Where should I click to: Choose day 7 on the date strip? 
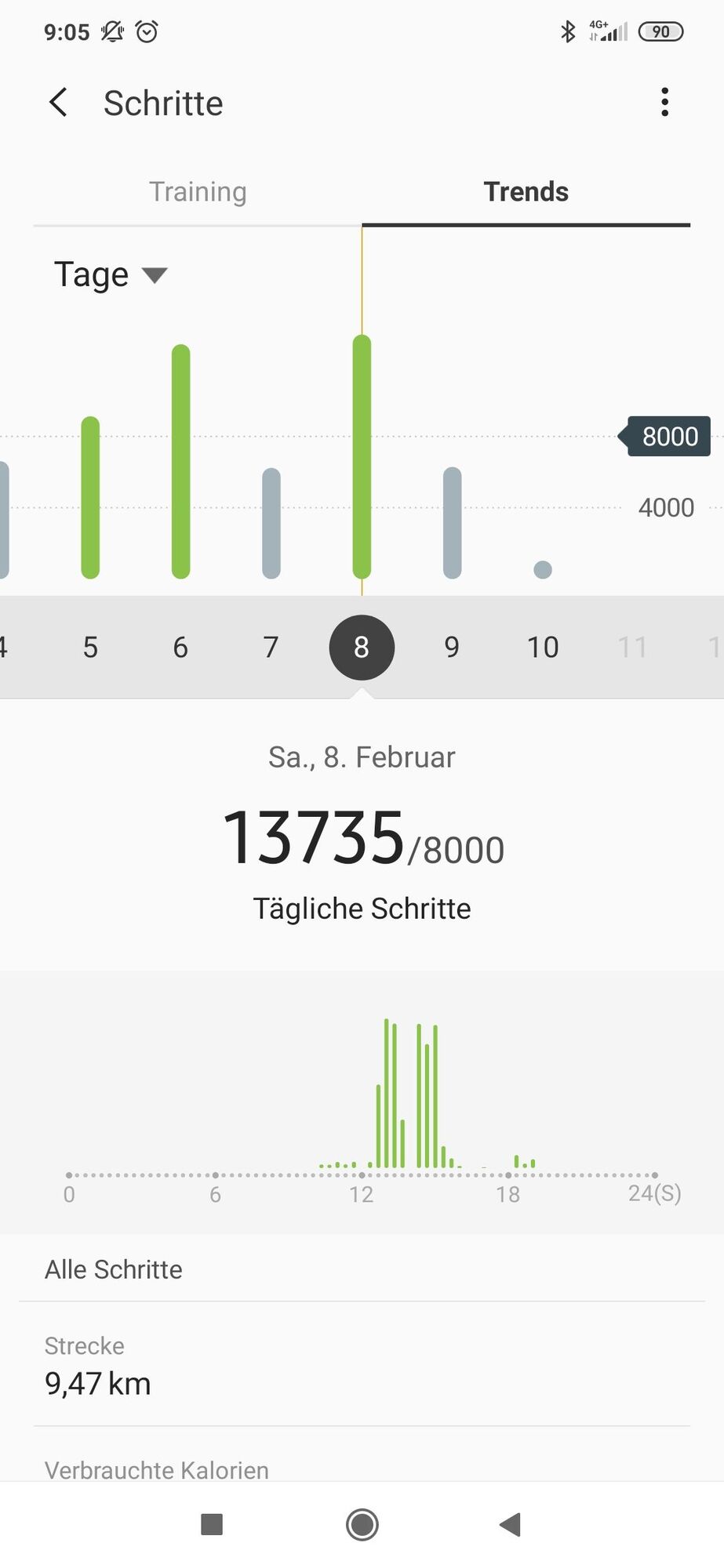click(x=271, y=648)
